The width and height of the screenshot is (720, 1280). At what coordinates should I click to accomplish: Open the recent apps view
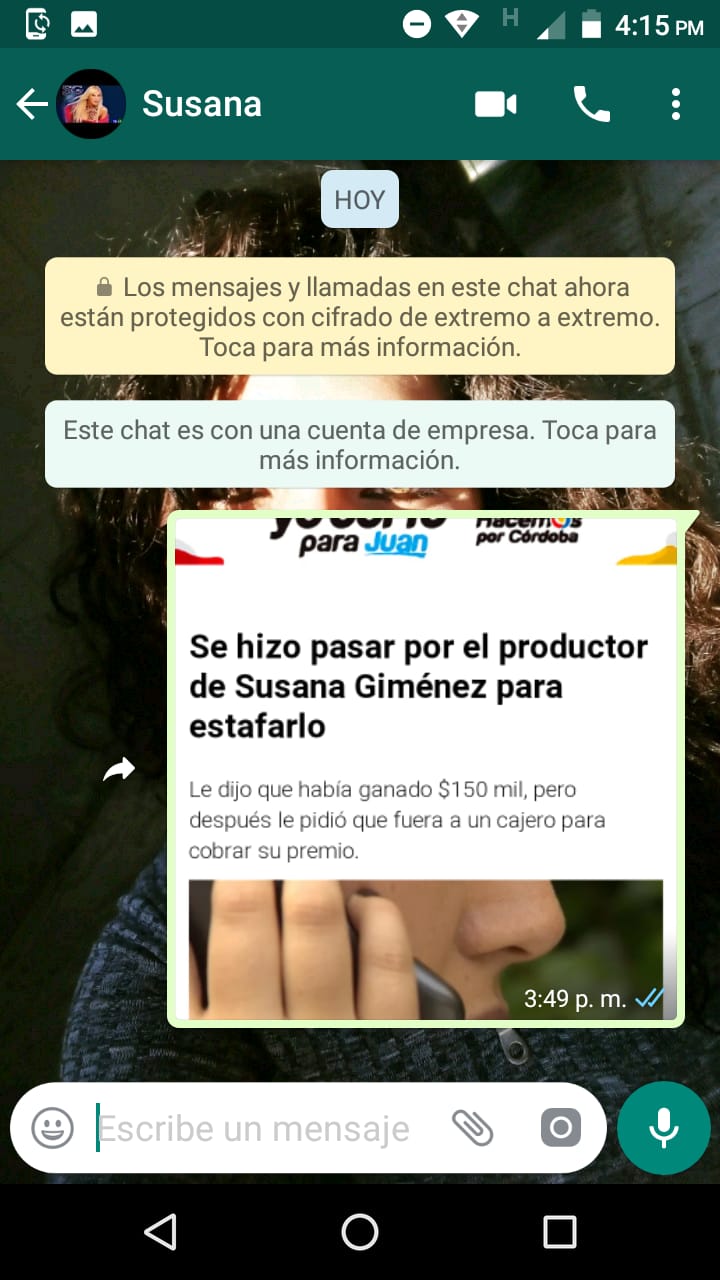pyautogui.click(x=560, y=1232)
